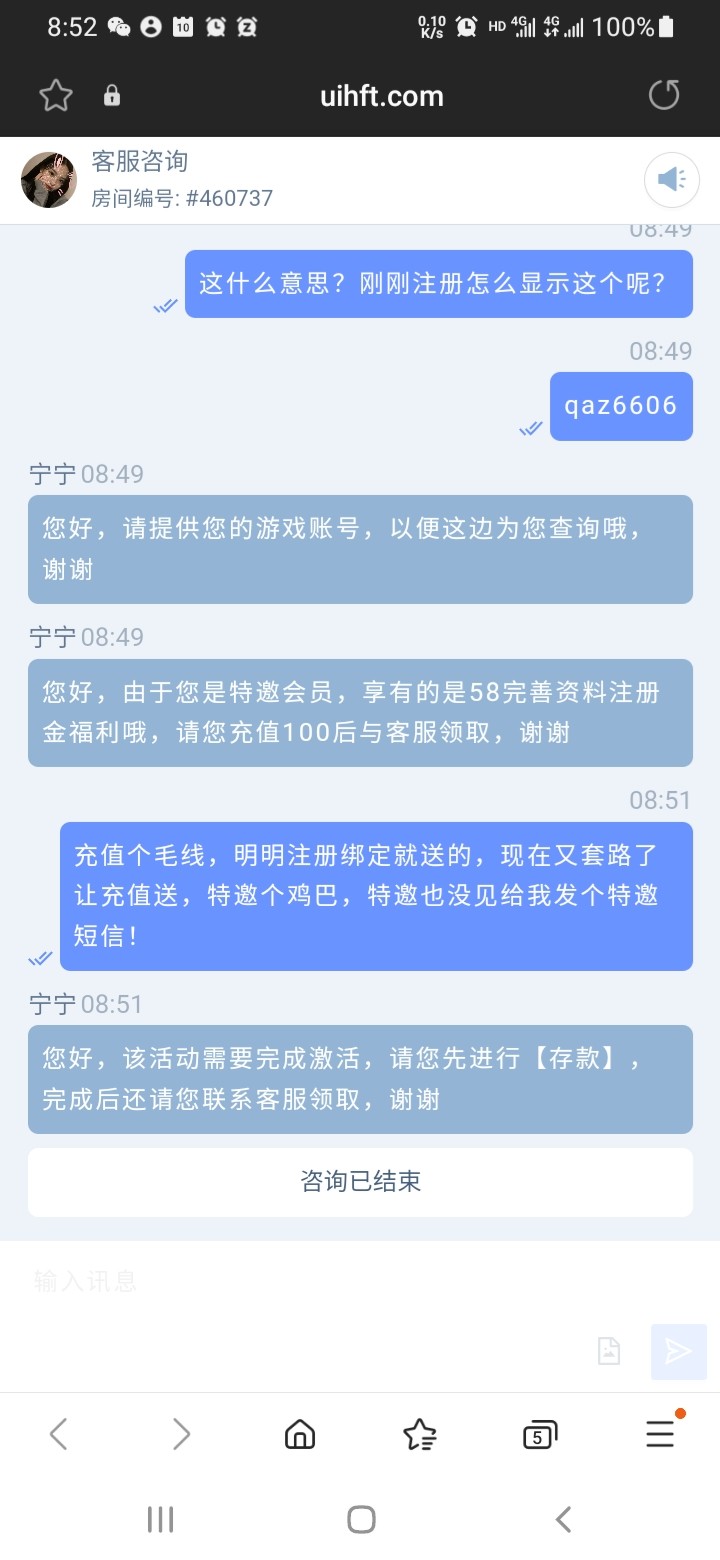Image resolution: width=720 pixels, height=1560 pixels.
Task: Send the message with the arrow button
Action: (678, 1351)
